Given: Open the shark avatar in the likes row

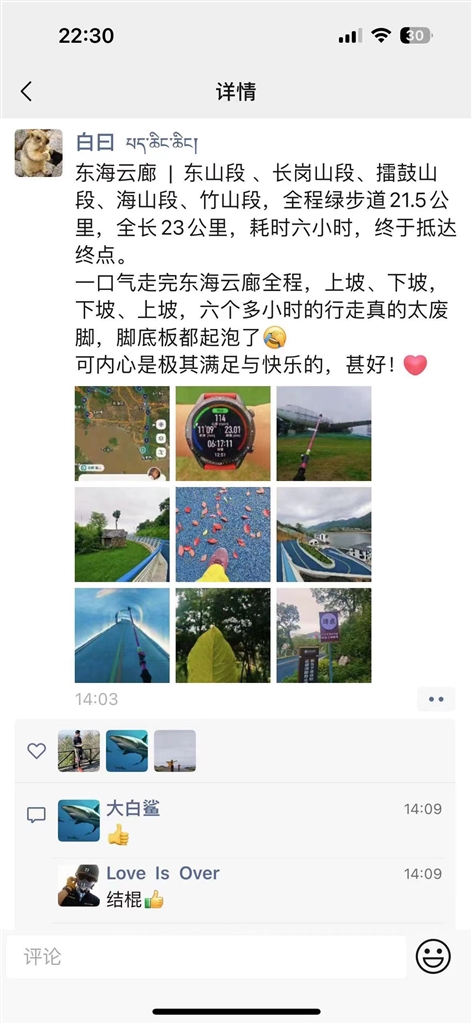Looking at the screenshot, I should tap(127, 751).
